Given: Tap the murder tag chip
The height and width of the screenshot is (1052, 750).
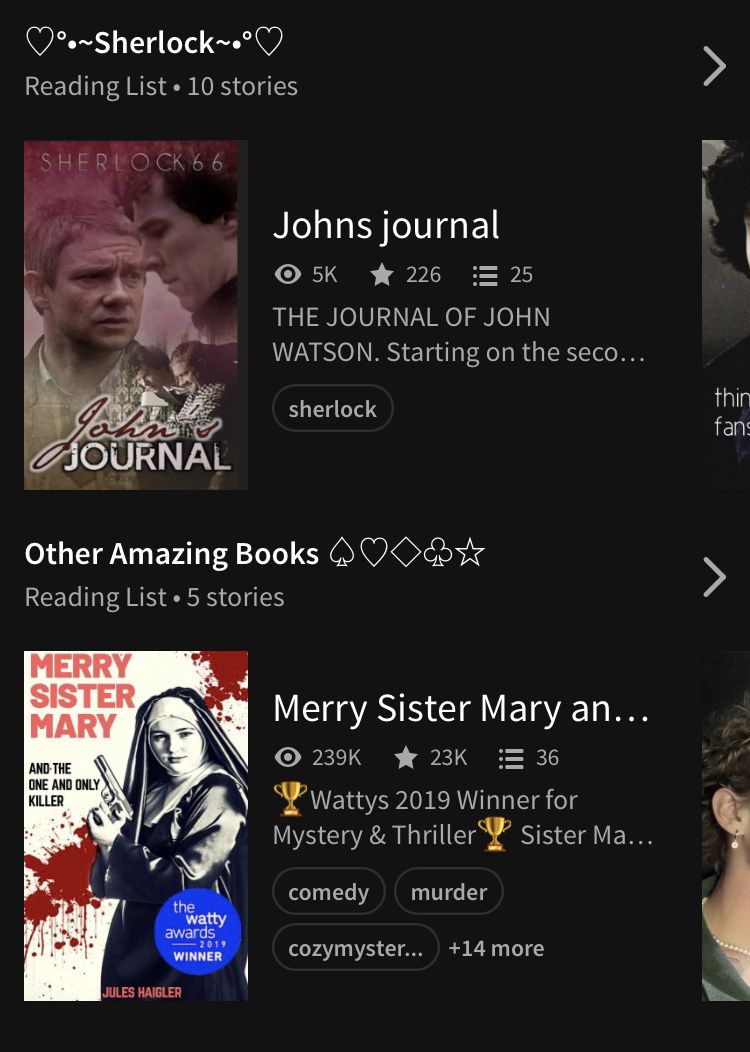Looking at the screenshot, I should coord(449,892).
